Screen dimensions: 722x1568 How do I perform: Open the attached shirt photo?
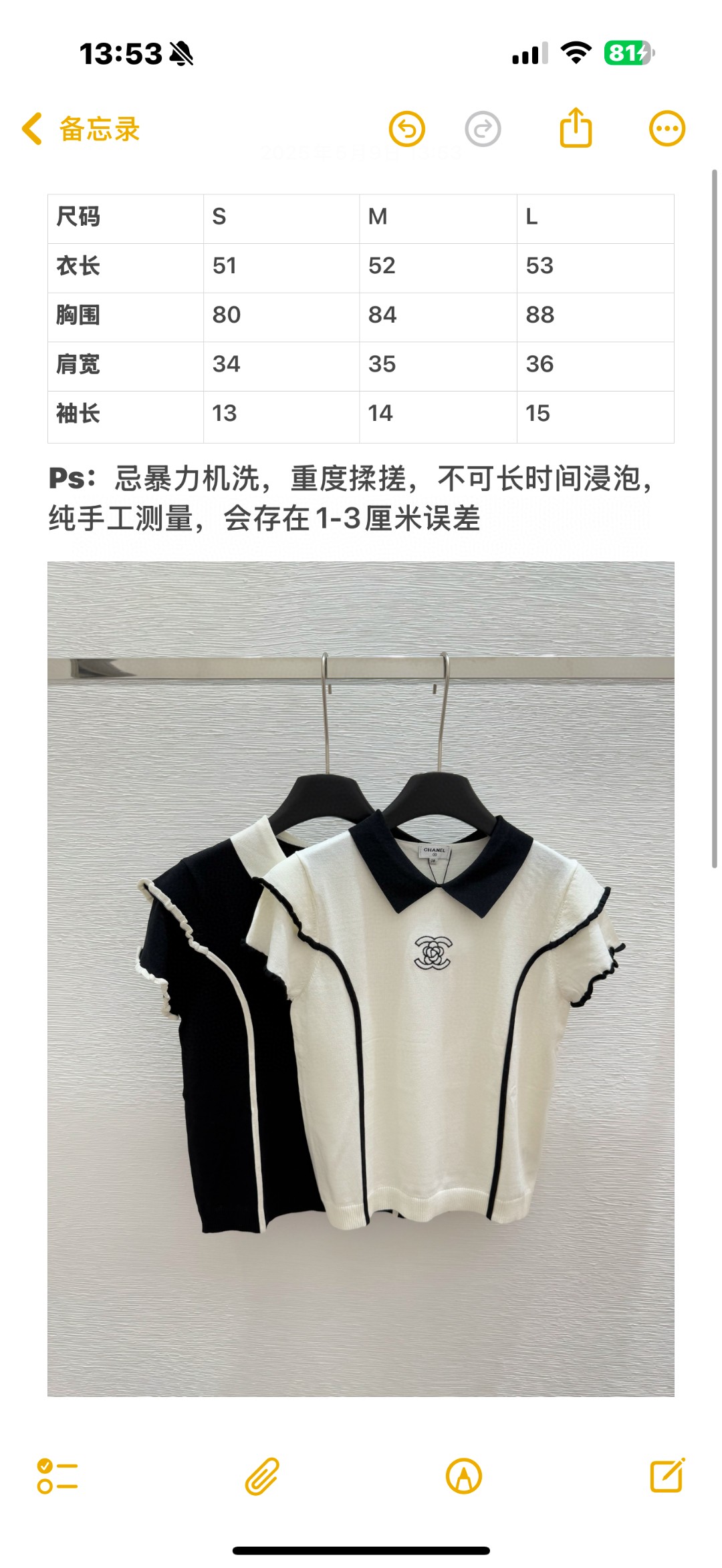[x=361, y=978]
